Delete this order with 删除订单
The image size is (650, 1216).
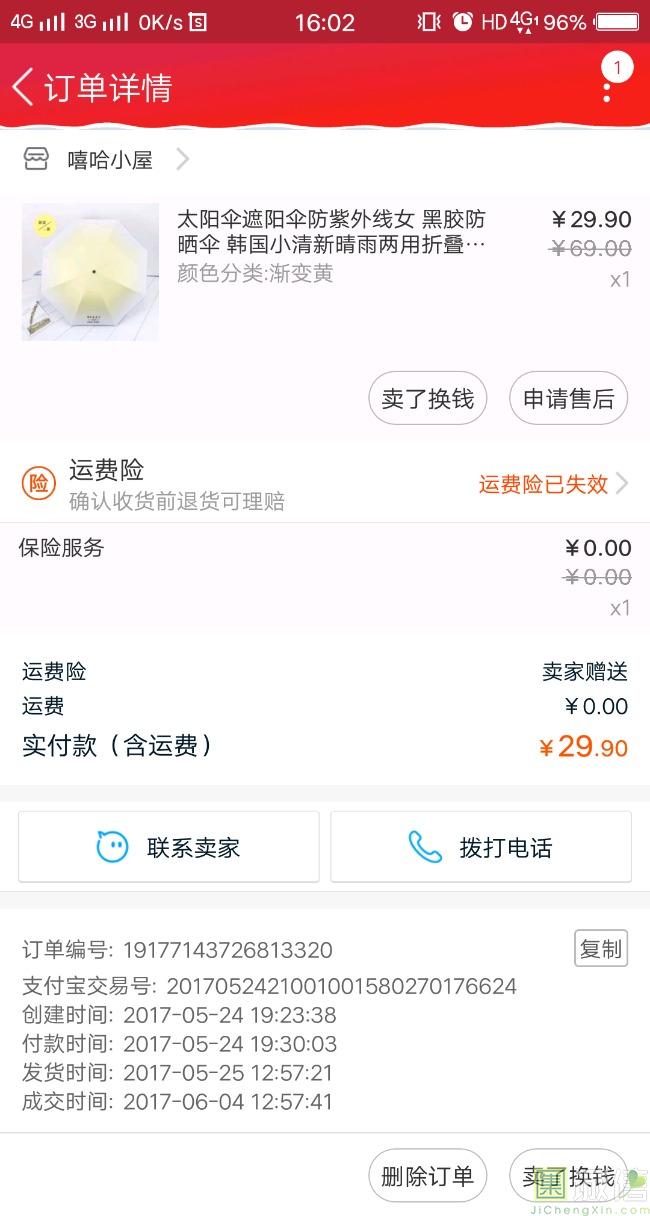click(x=428, y=1177)
